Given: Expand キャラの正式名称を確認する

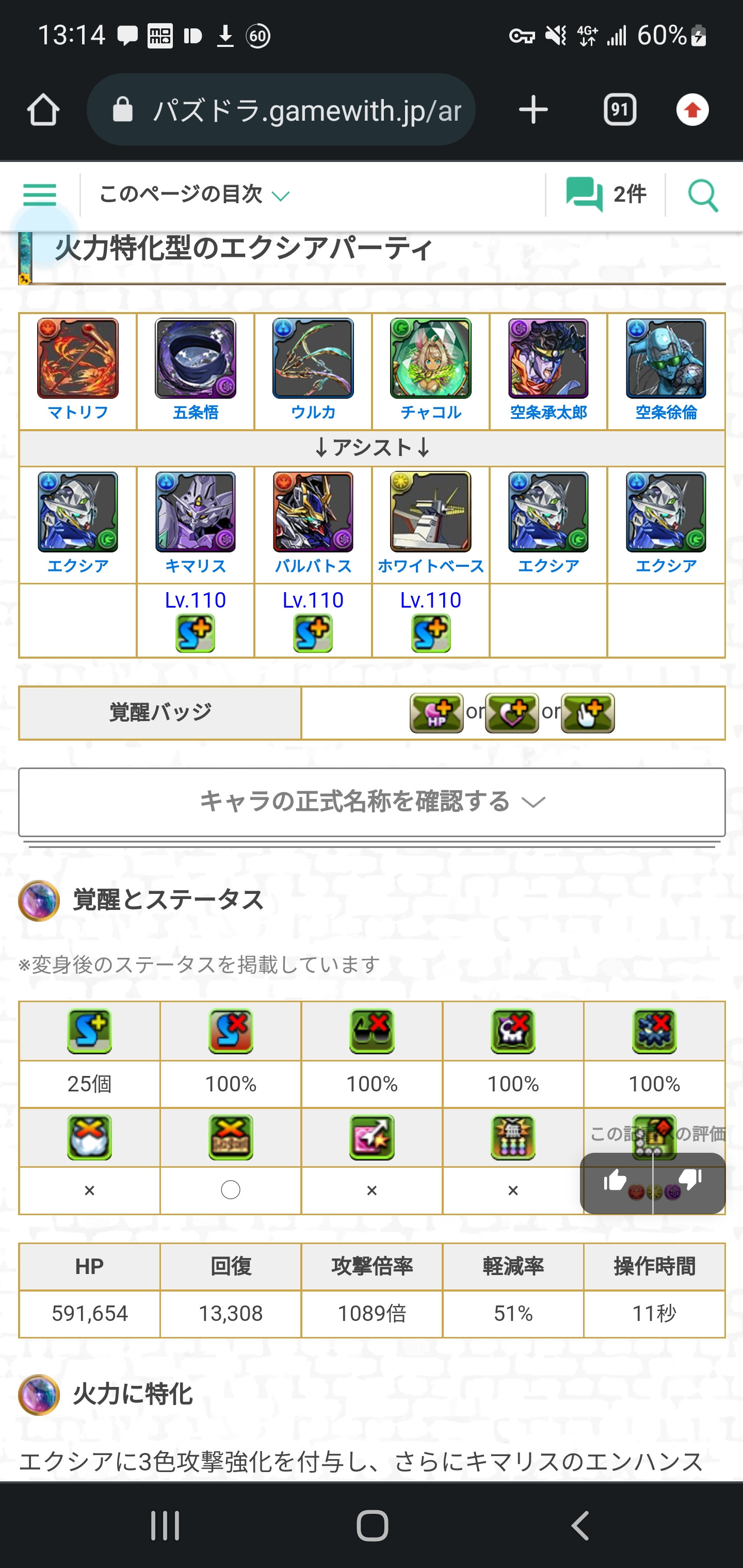Looking at the screenshot, I should pos(372,802).
